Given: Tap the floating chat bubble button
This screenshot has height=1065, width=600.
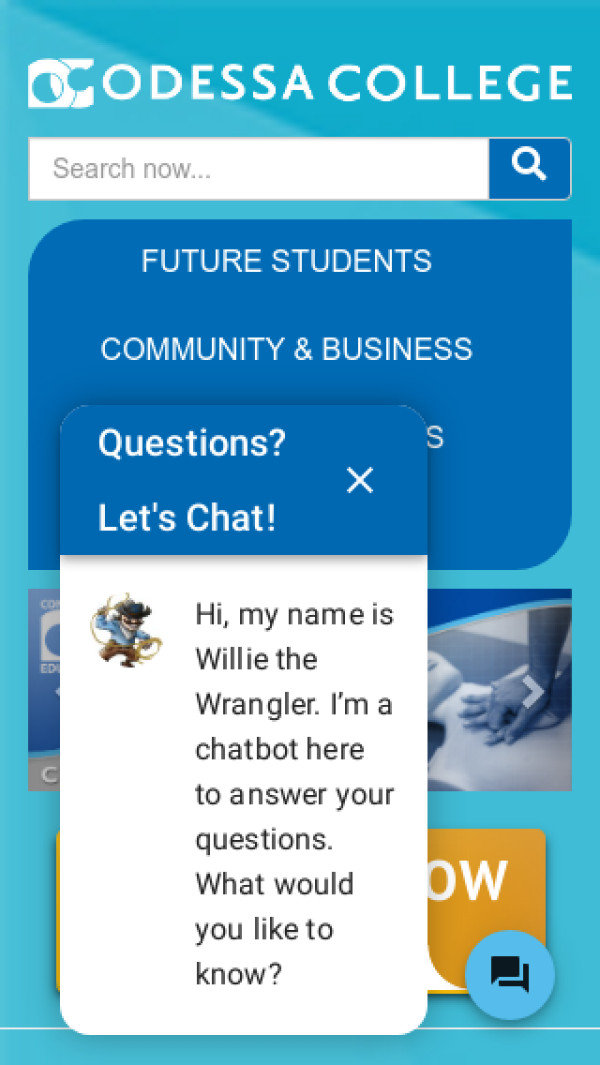Looking at the screenshot, I should (x=510, y=974).
